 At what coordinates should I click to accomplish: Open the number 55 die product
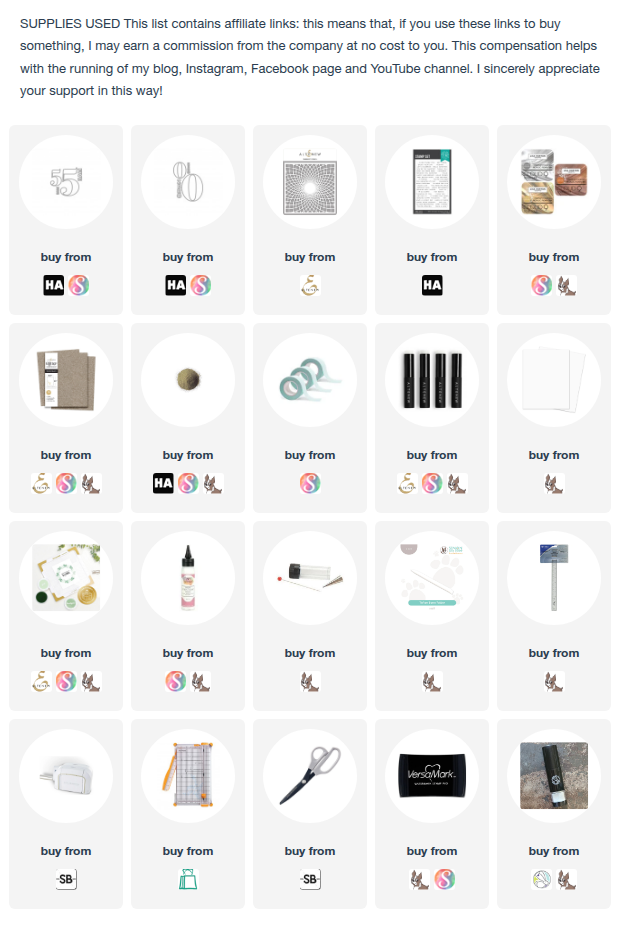(x=65, y=182)
